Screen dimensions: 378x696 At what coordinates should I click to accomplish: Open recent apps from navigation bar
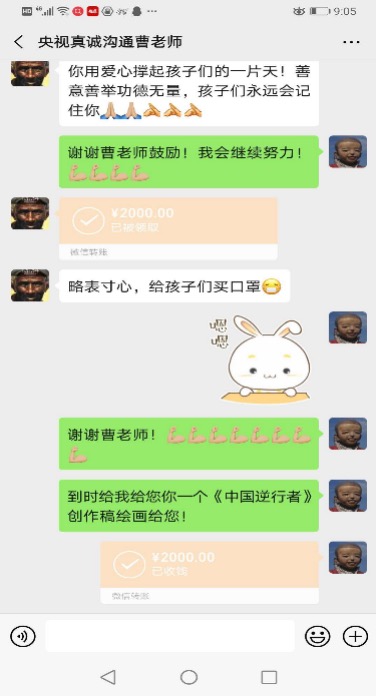(x=269, y=677)
